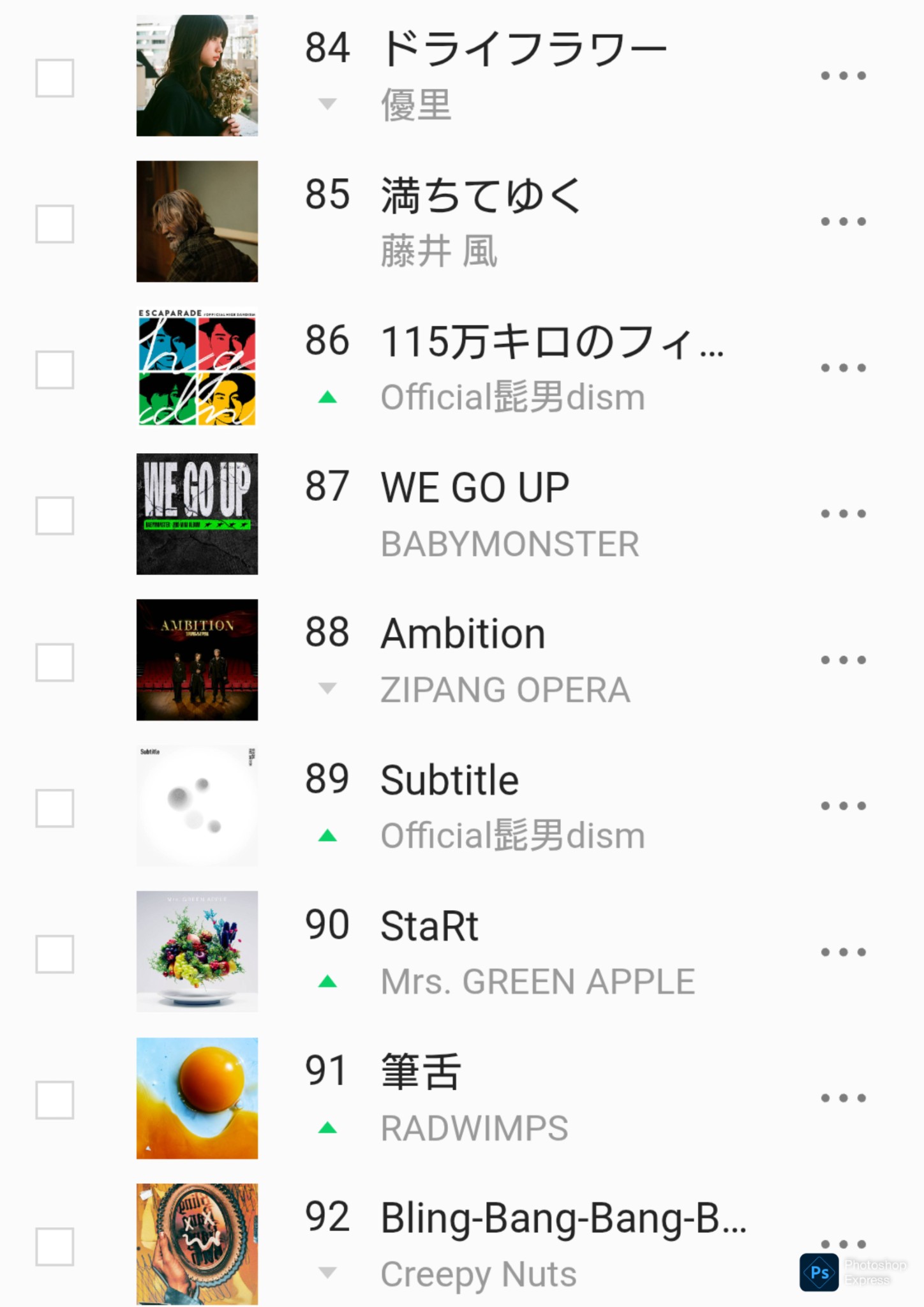Image resolution: width=924 pixels, height=1307 pixels.
Task: Select the checkbox for ドライフラワー
Action: (55, 78)
